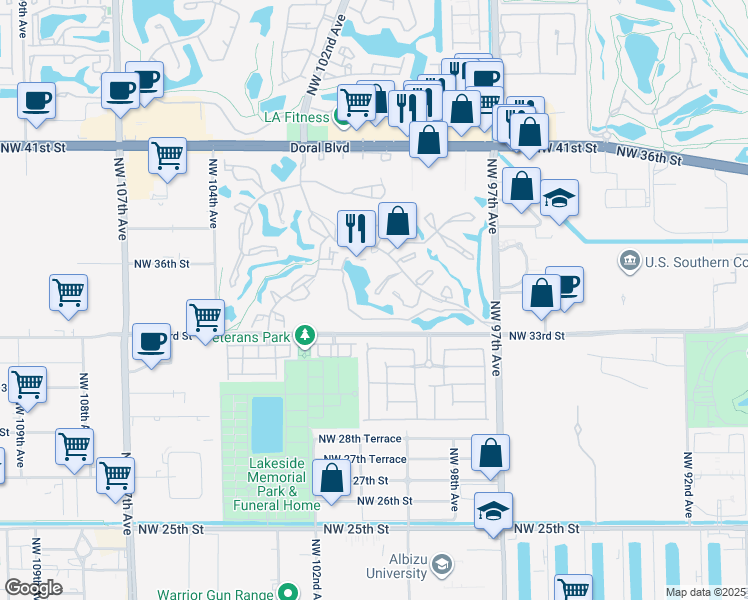Open the Albizu University place marker
Image resolution: width=748 pixels, height=600 pixels.
pyautogui.click(x=442, y=566)
